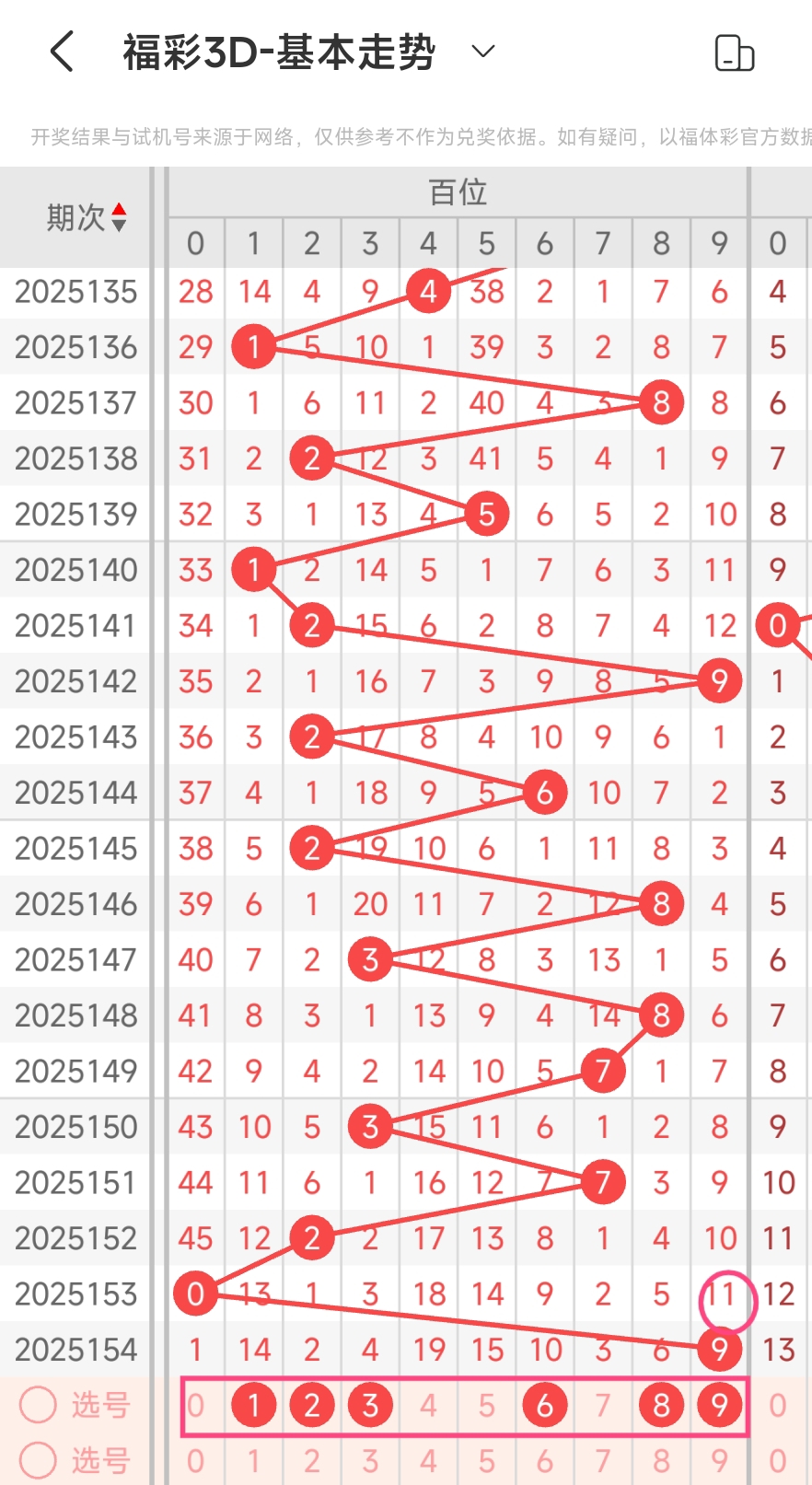Select number 7 in the first 选号 row
The height and width of the screenshot is (1485, 812).
tap(603, 1405)
